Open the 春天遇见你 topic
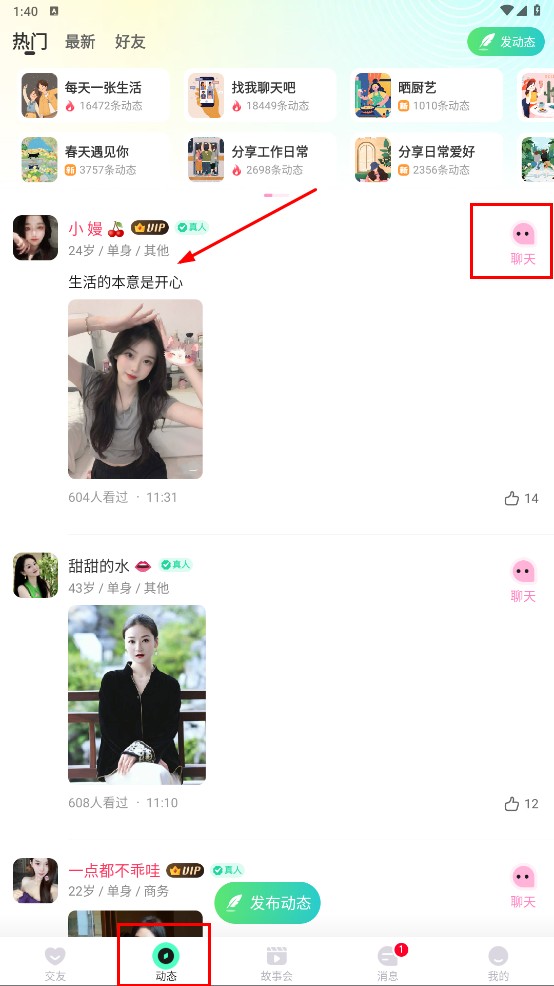Viewport: 554px width, 986px height. pos(93,160)
